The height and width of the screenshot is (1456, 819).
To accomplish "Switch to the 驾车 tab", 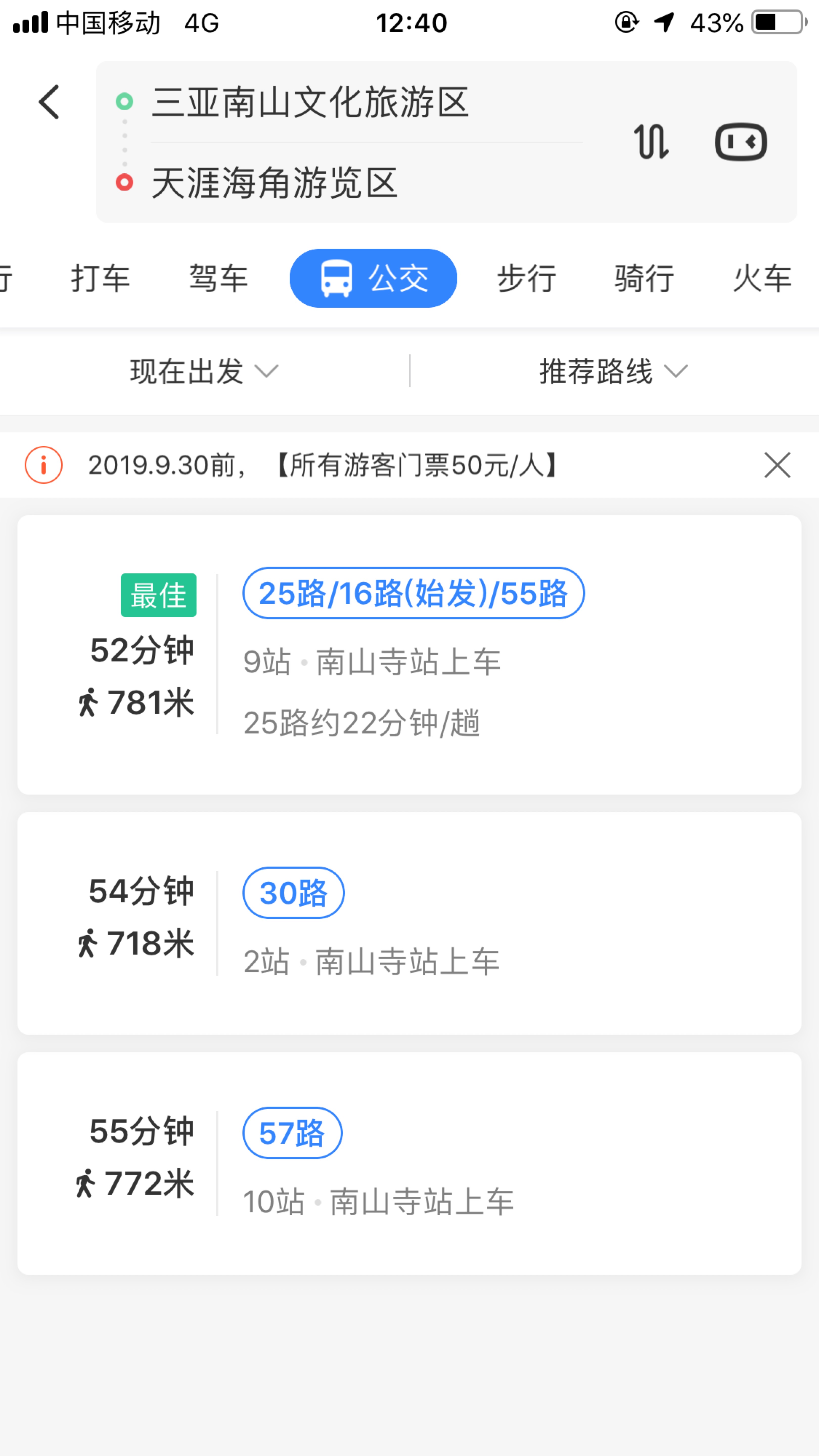I will (219, 278).
